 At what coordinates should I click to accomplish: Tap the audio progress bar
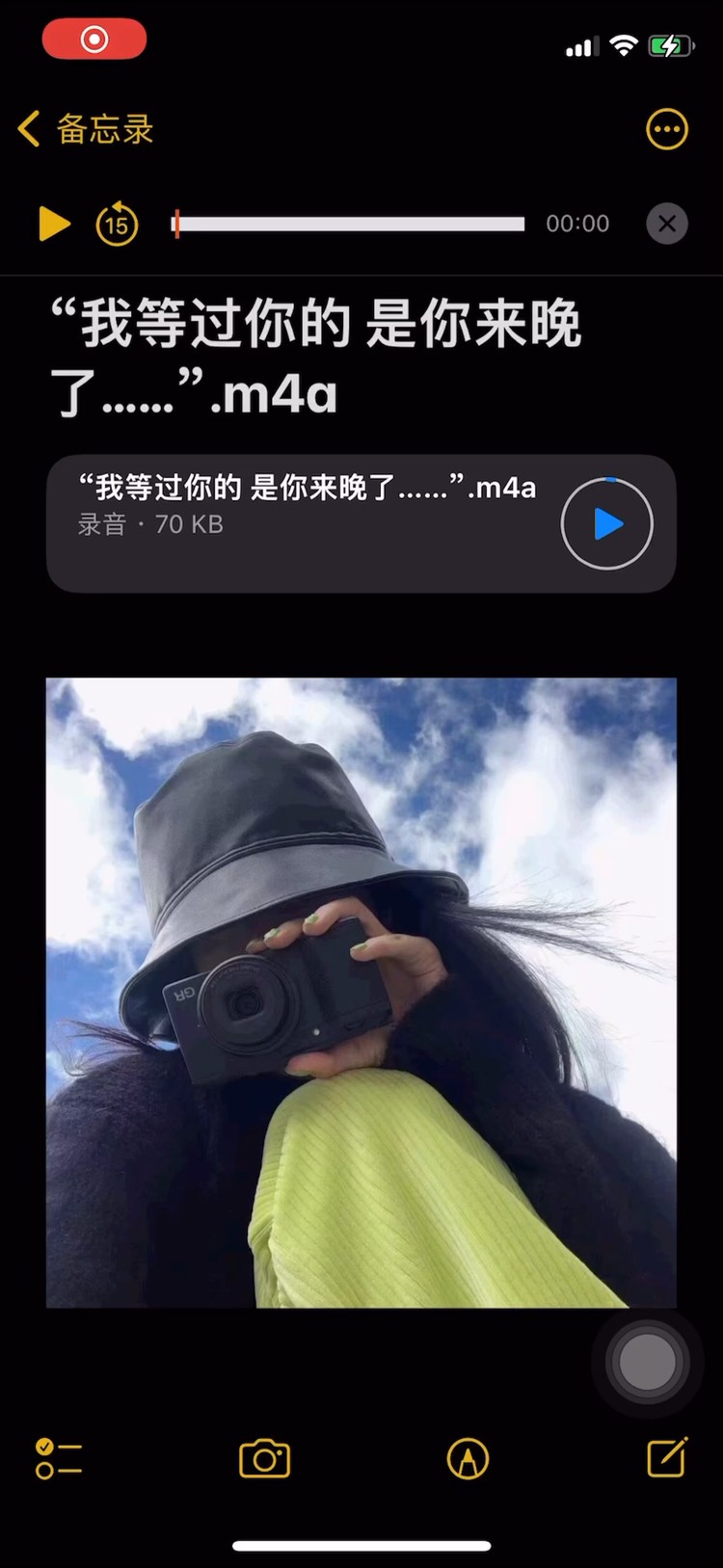tap(349, 224)
